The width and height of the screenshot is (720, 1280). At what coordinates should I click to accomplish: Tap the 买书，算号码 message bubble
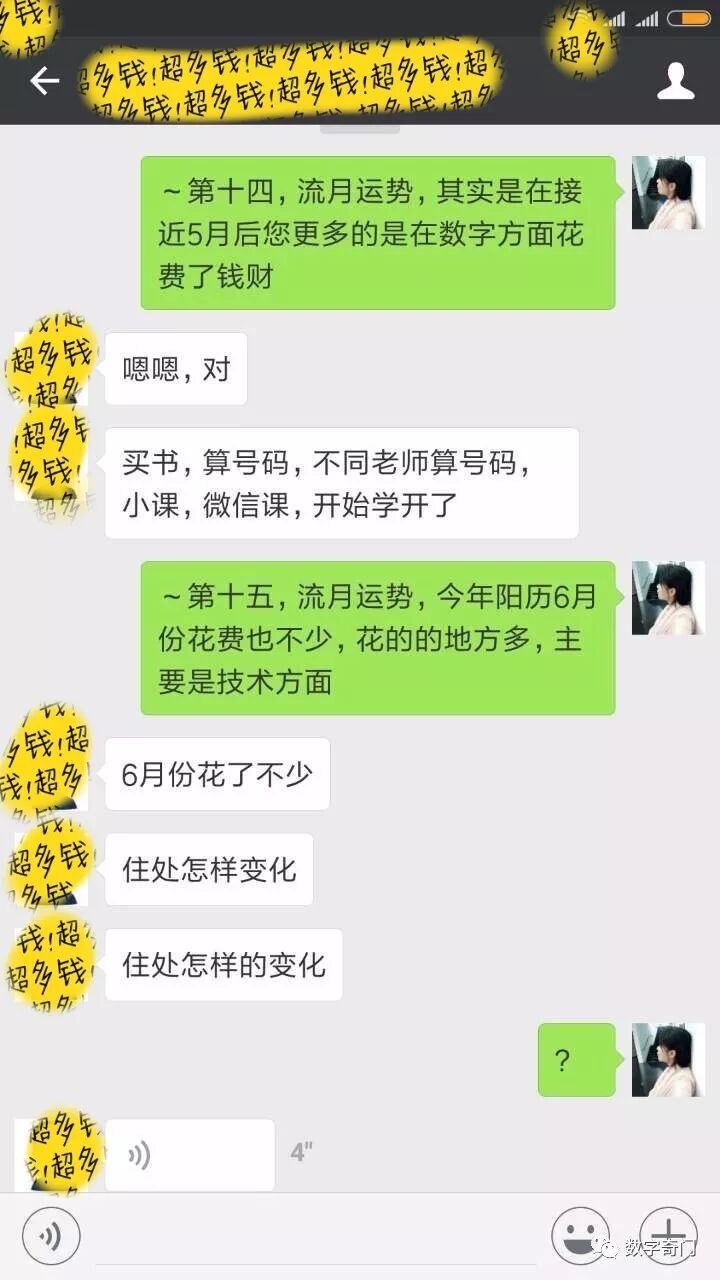coord(340,483)
